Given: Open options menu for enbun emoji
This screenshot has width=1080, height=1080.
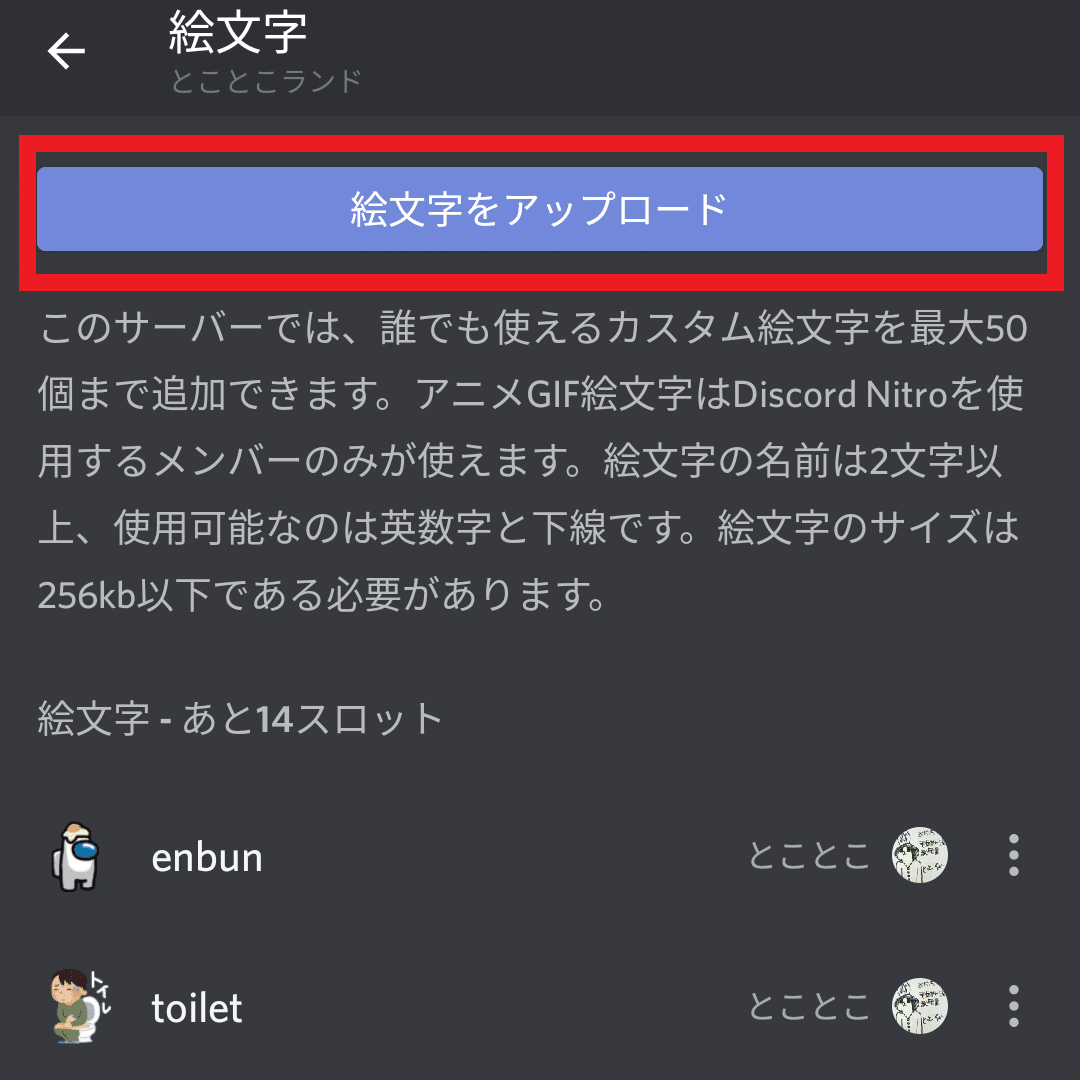Looking at the screenshot, I should click(x=1013, y=856).
